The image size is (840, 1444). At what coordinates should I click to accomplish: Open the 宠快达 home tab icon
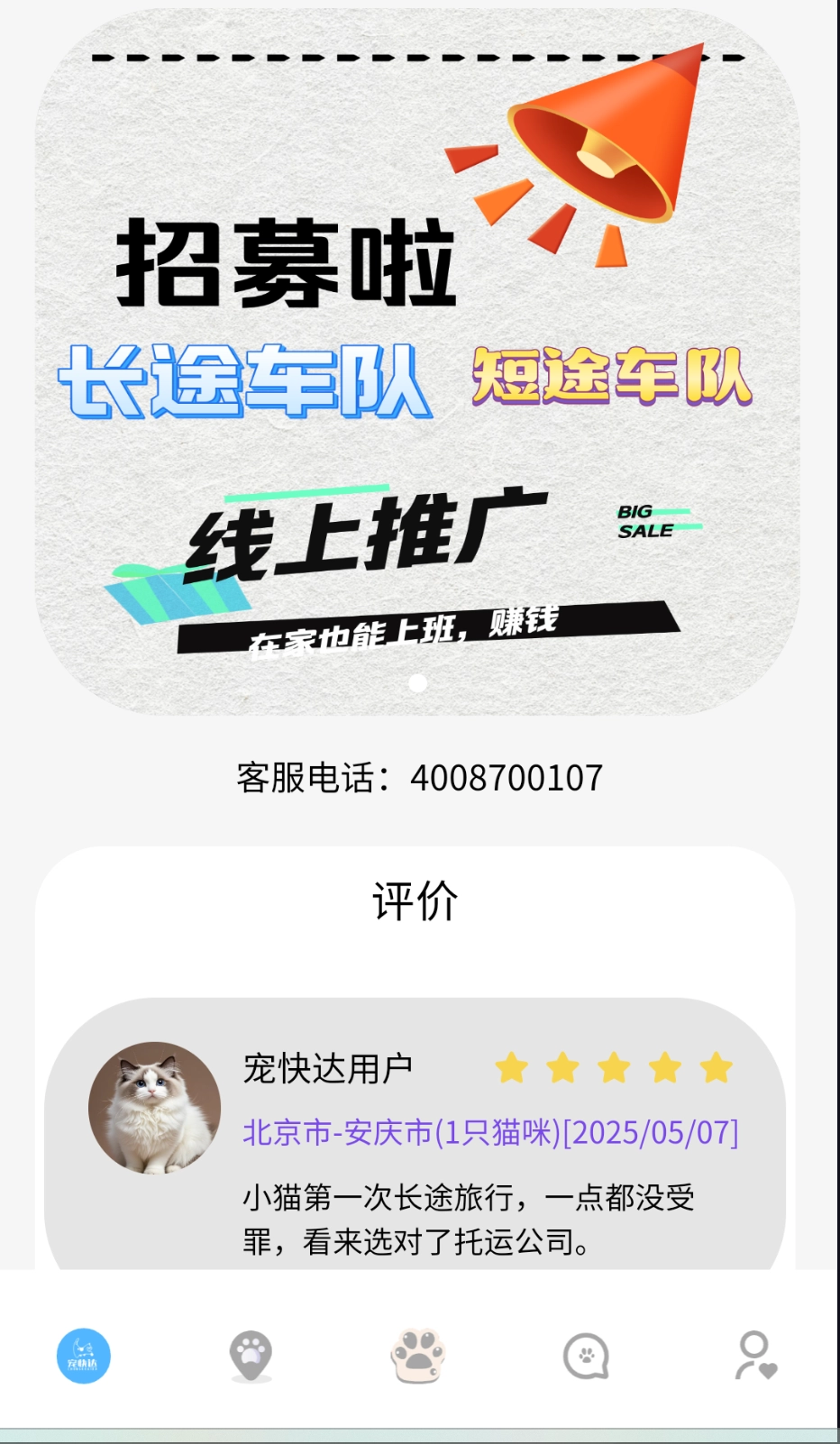pyautogui.click(x=84, y=1354)
